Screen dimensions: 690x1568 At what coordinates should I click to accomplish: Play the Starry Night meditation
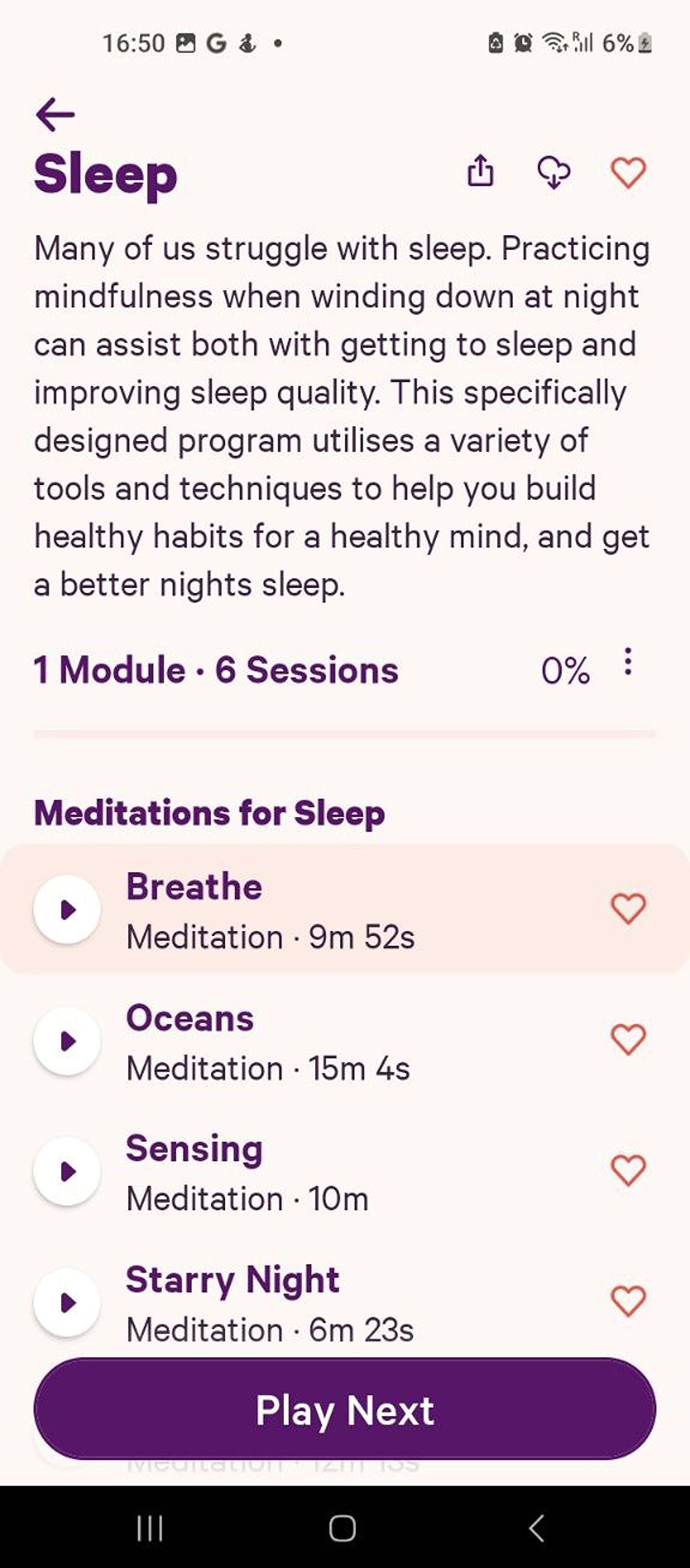[x=67, y=1303]
